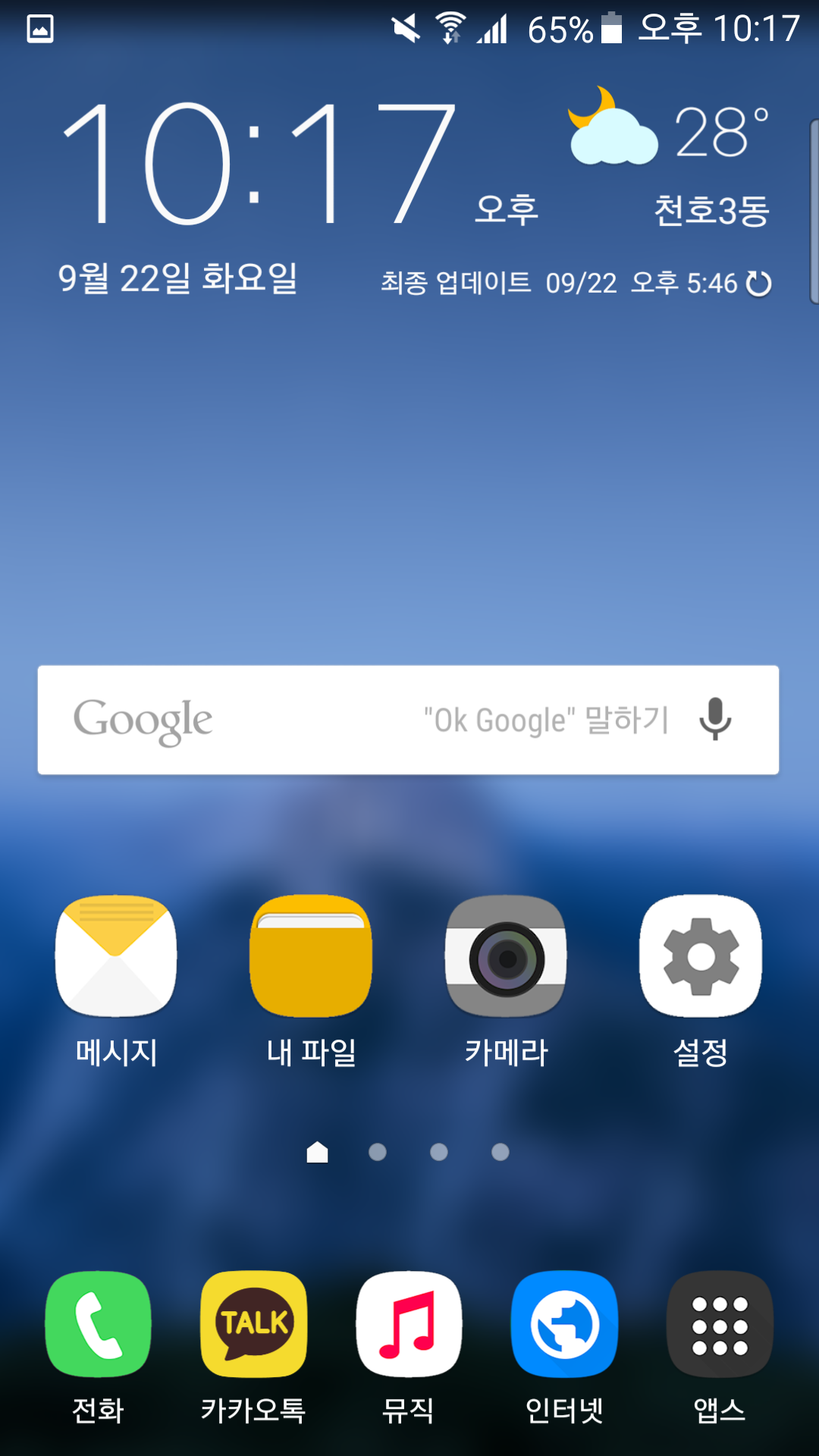Viewport: 819px width, 1456px height.
Task: Refresh the weather widget update
Action: (x=758, y=284)
